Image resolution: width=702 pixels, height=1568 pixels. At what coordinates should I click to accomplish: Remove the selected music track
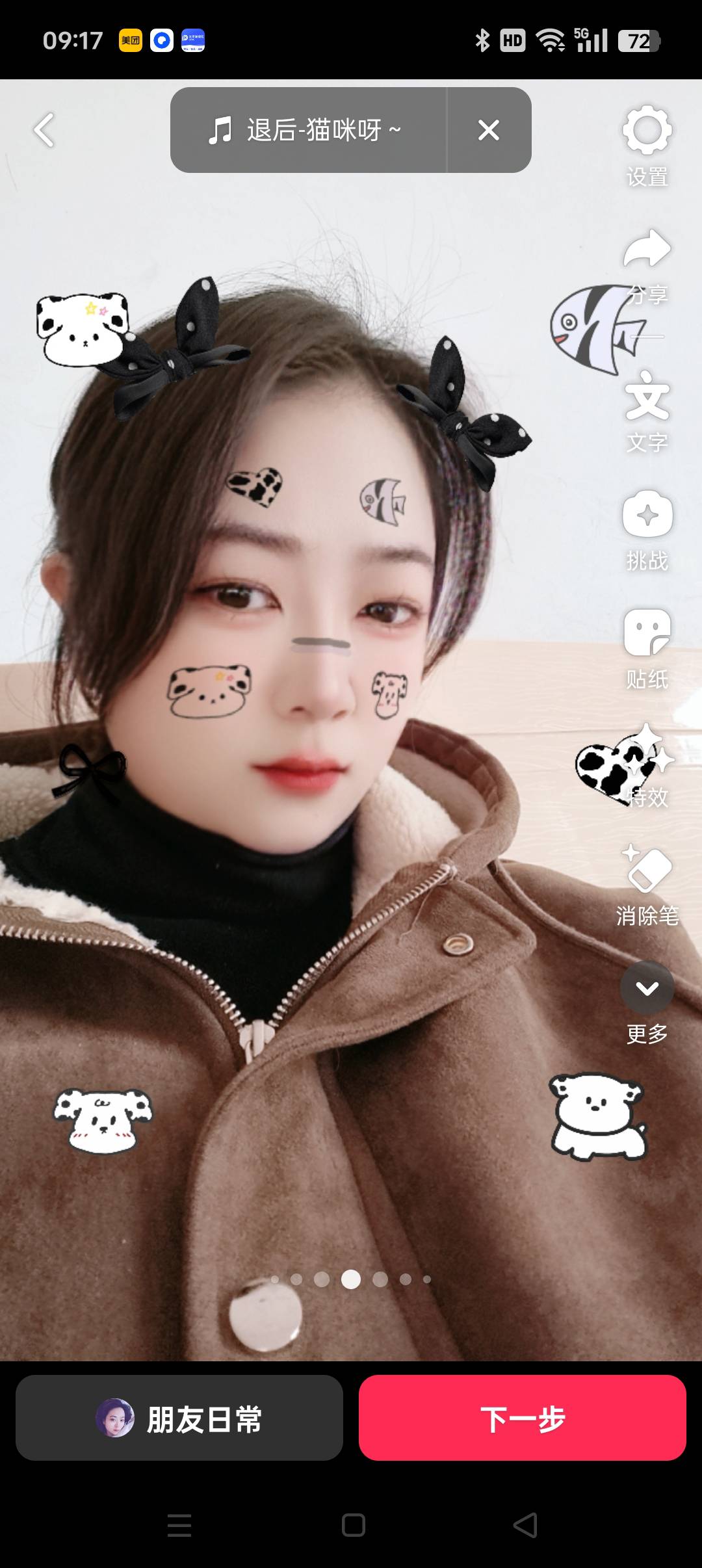point(489,130)
